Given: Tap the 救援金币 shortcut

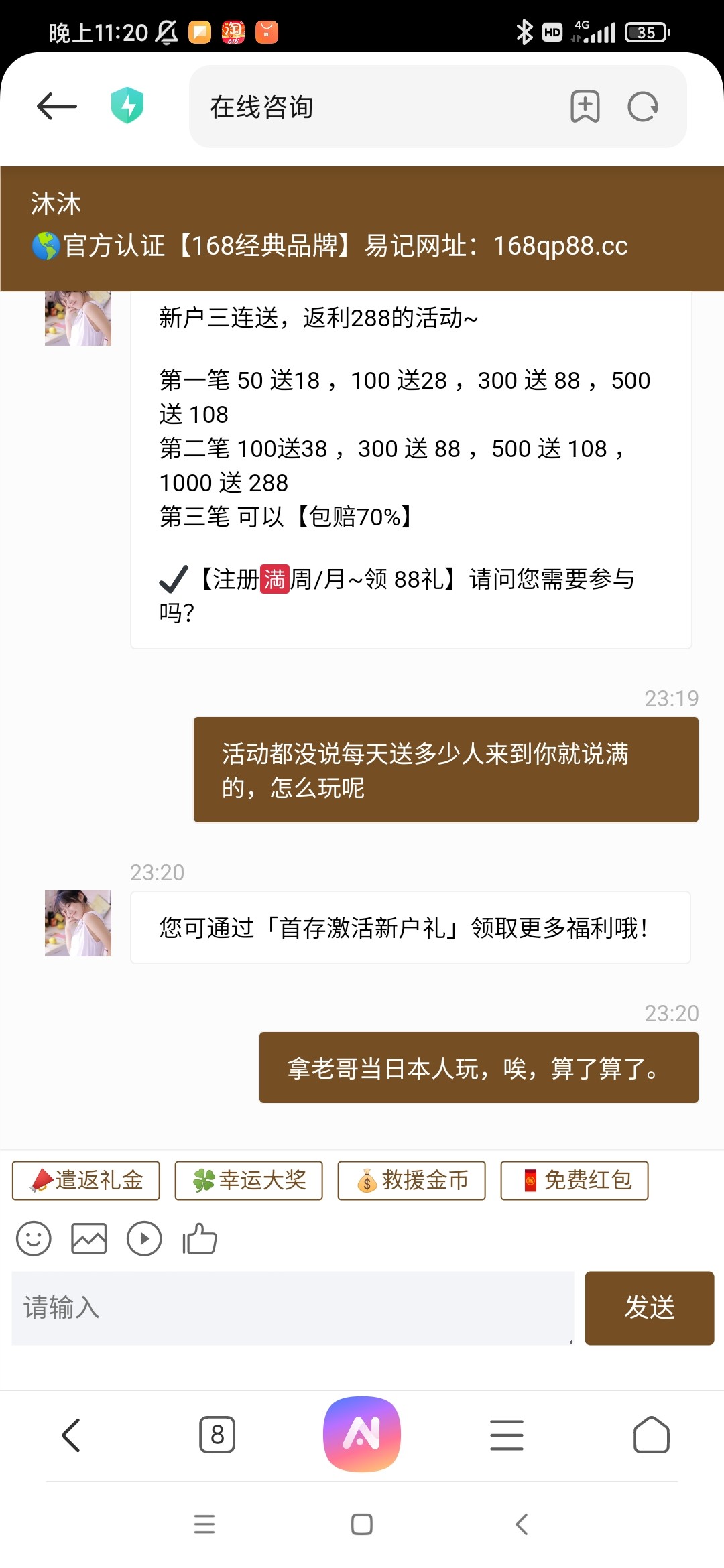Looking at the screenshot, I should pos(412,1180).
